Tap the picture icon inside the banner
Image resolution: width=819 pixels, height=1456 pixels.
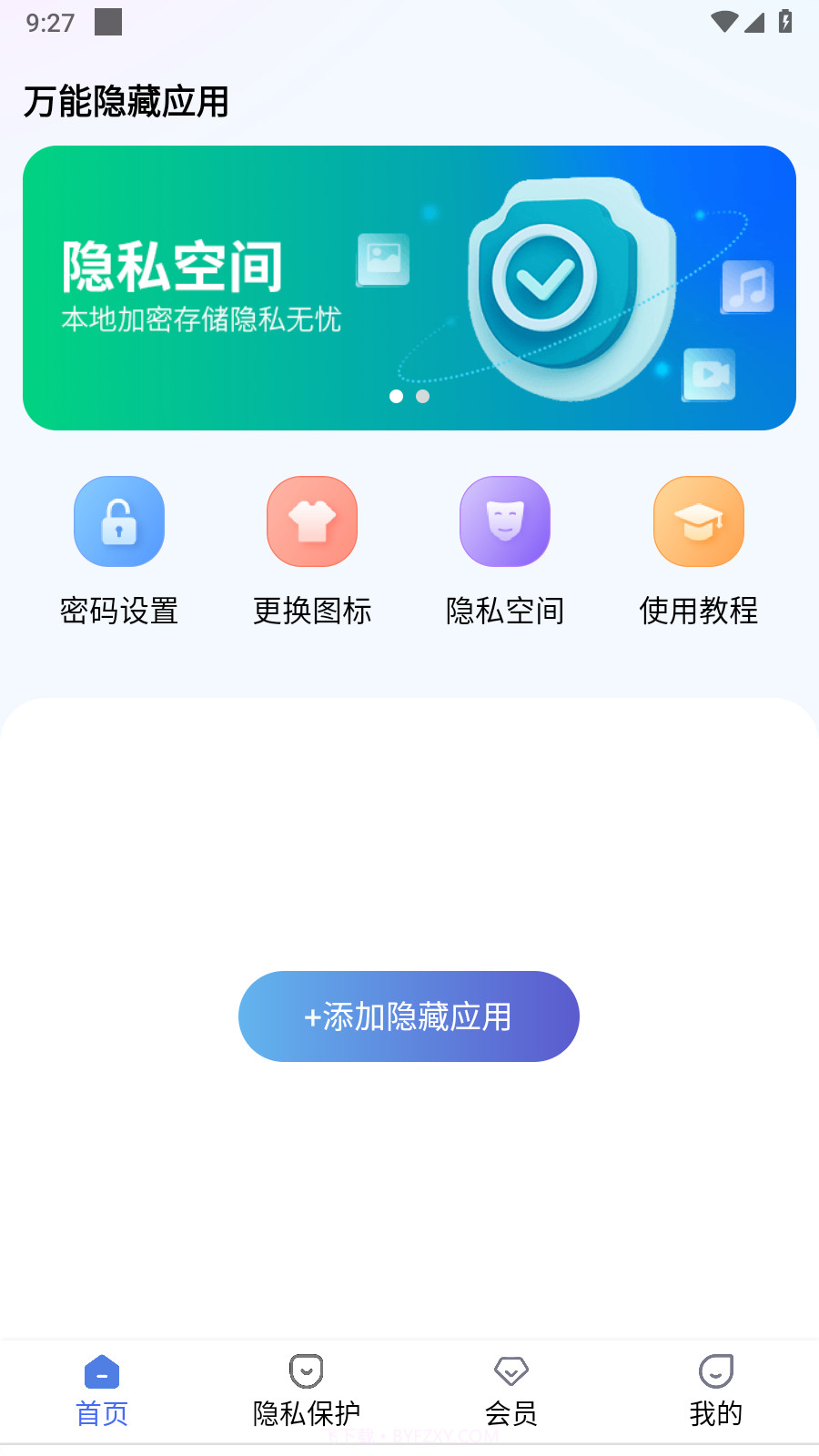pyautogui.click(x=382, y=258)
